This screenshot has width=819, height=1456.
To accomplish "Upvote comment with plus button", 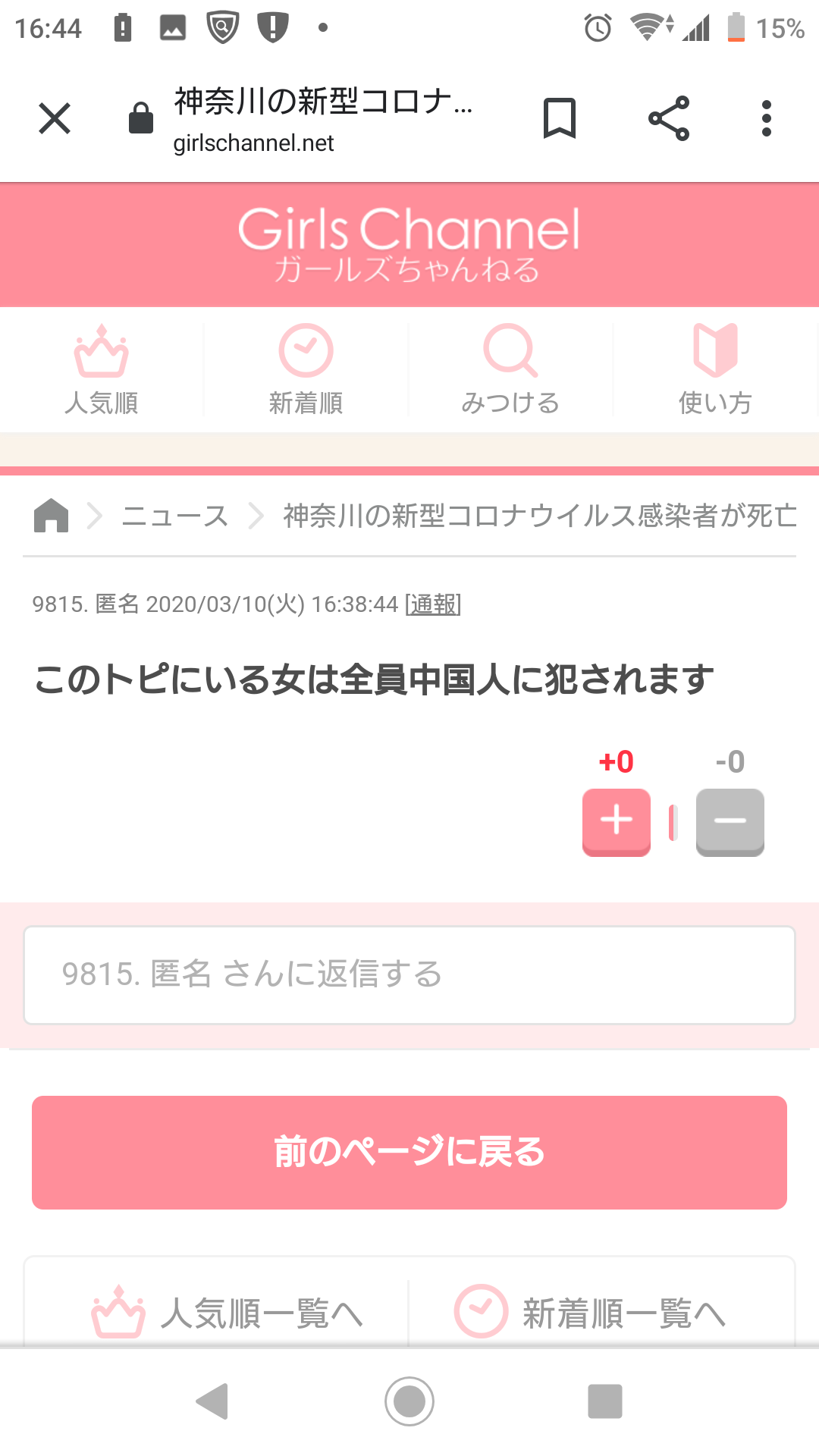I will (617, 822).
